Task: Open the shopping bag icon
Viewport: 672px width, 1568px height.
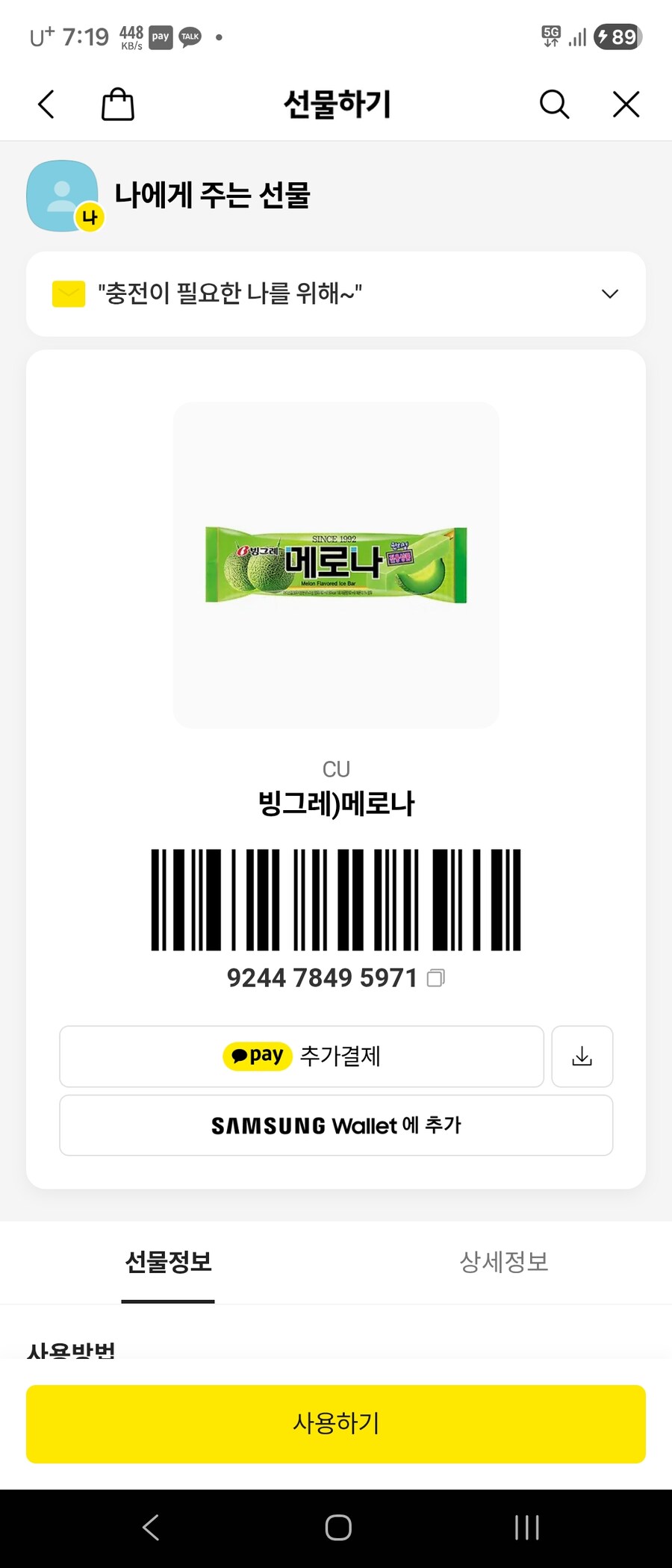Action: point(118,104)
